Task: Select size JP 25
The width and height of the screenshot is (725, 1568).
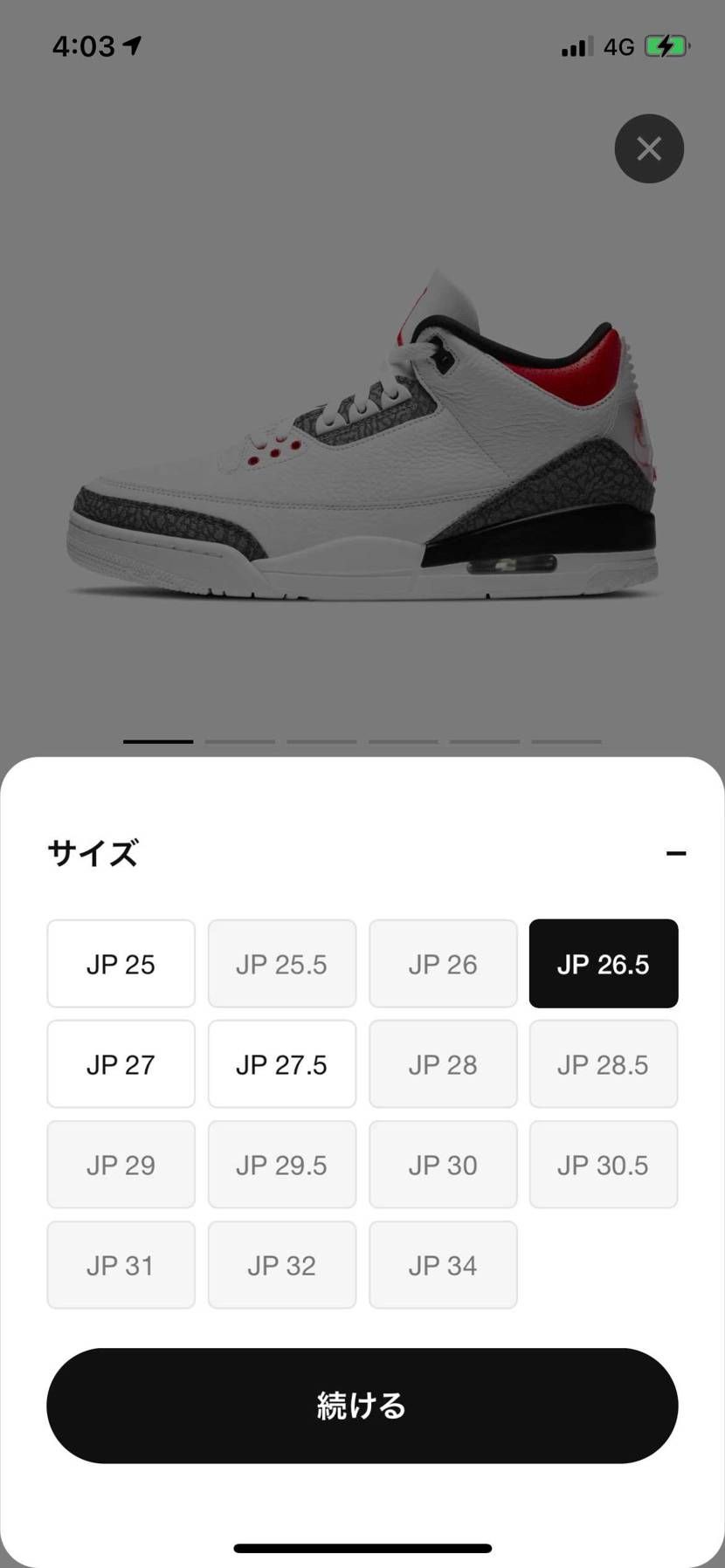Action: tap(121, 964)
